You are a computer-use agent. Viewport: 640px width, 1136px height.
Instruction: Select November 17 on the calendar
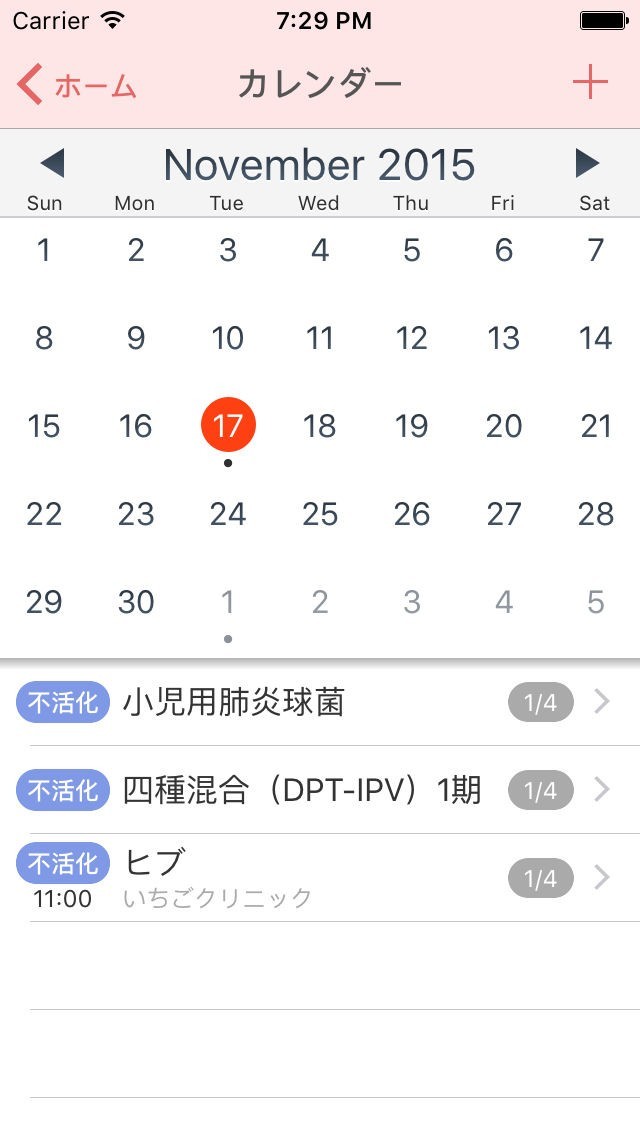pos(228,426)
